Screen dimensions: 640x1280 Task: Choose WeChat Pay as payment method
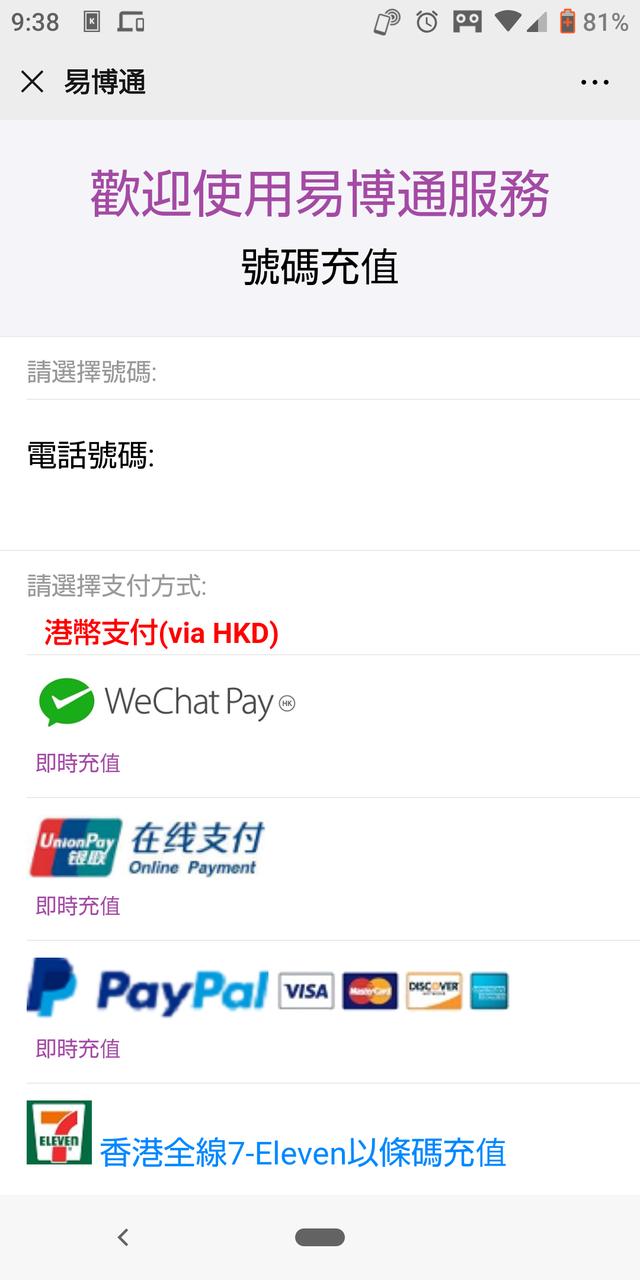pos(167,703)
